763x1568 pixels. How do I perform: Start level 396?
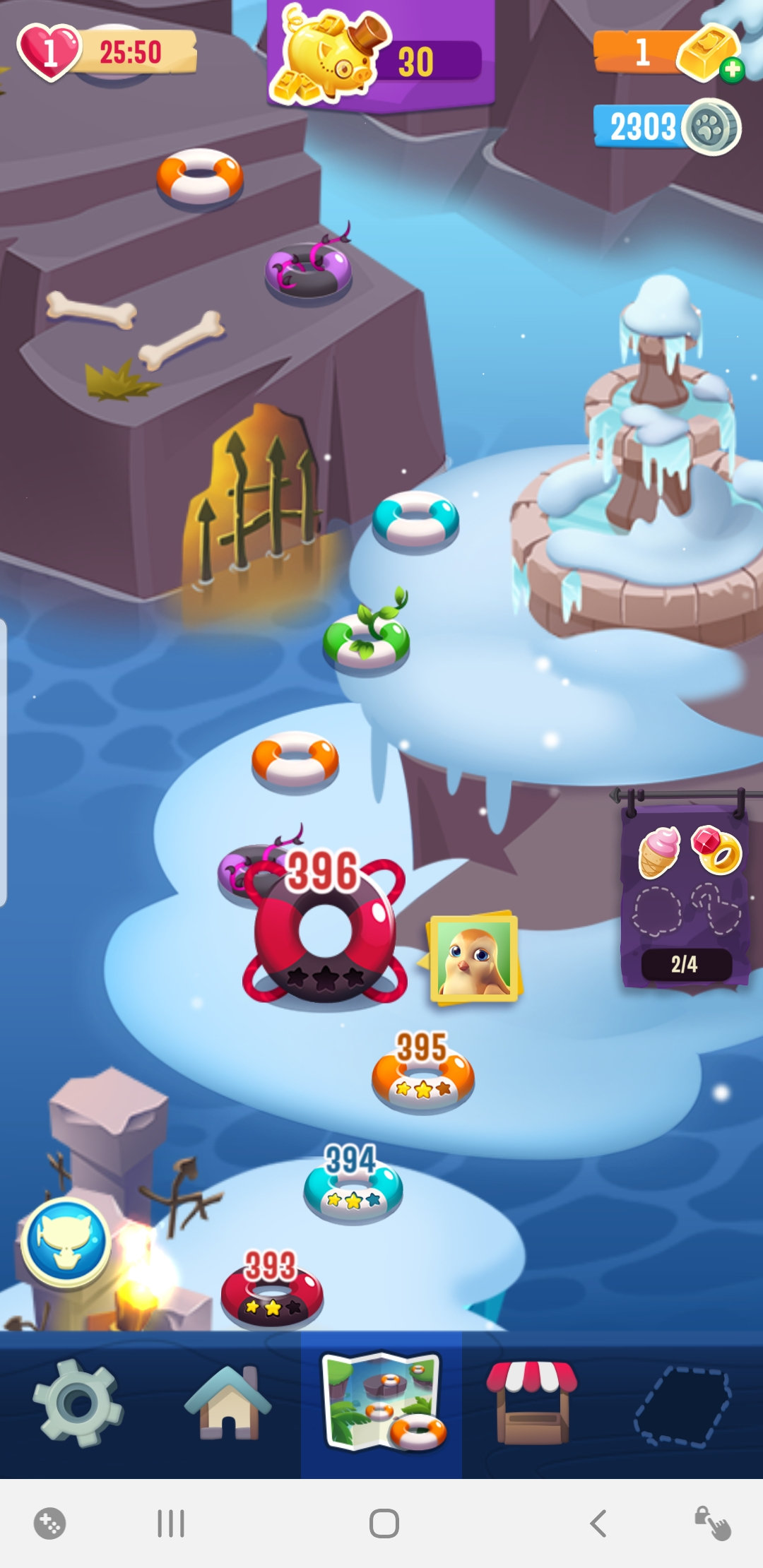325,932
